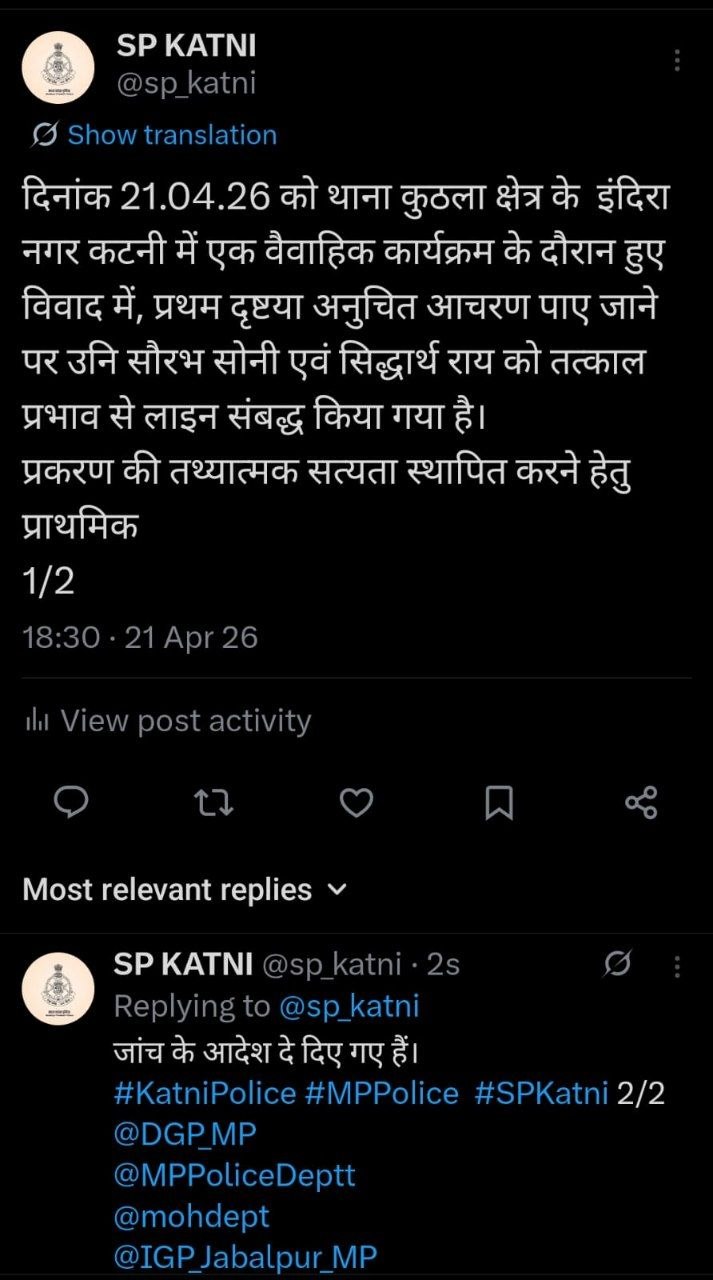Open the #MPPolice hashtag
The height and width of the screenshot is (1280, 713).
(x=381, y=1093)
